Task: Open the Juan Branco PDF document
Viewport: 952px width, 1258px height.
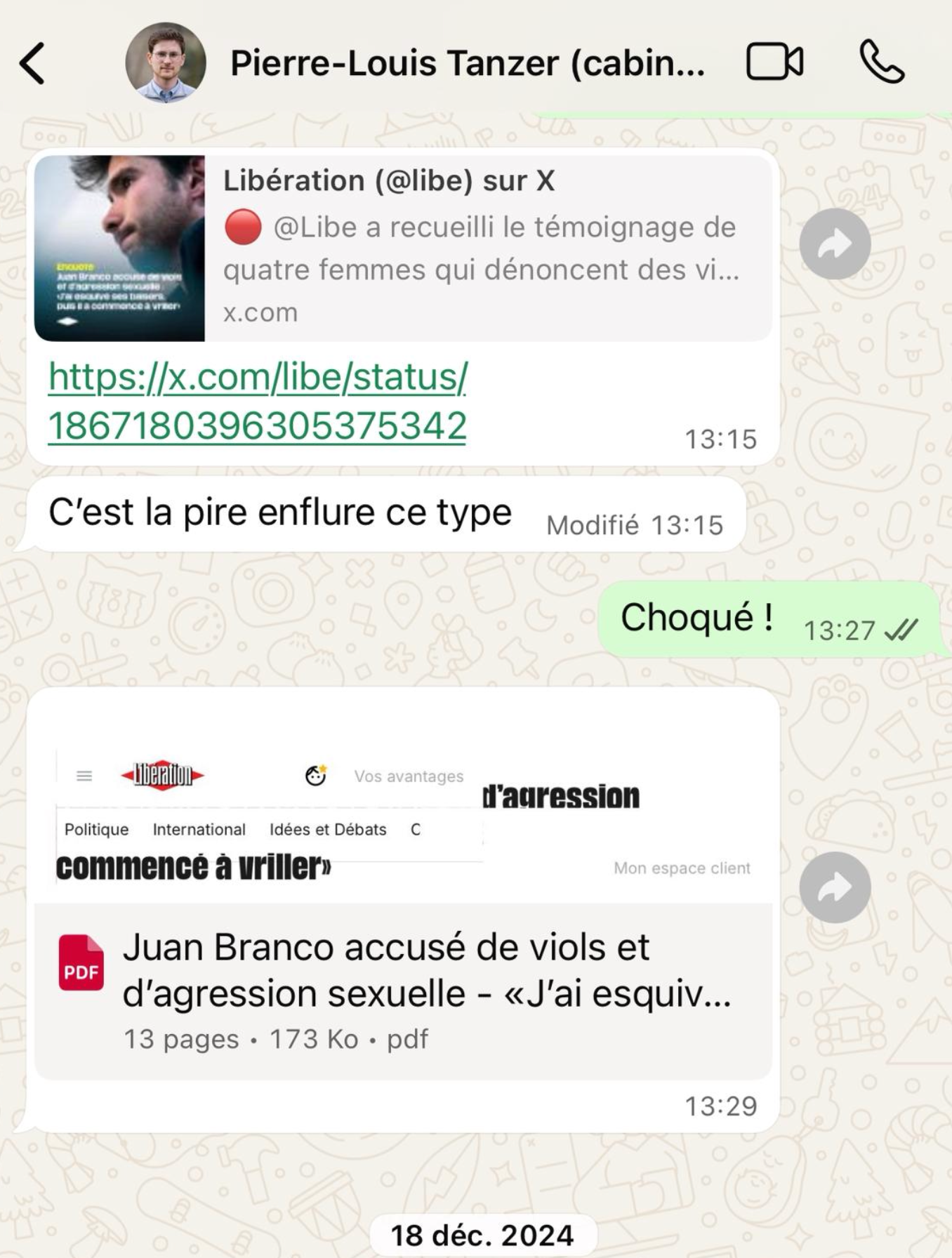Action: coord(402,990)
